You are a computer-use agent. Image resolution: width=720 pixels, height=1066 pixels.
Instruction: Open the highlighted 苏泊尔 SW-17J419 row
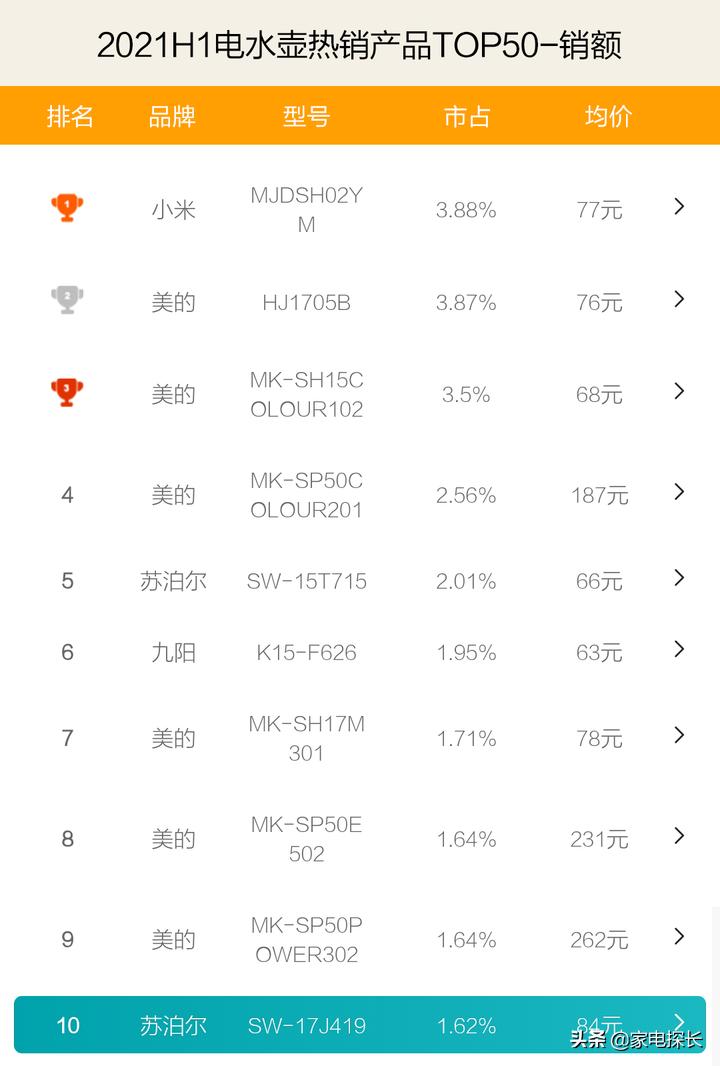tap(360, 1024)
